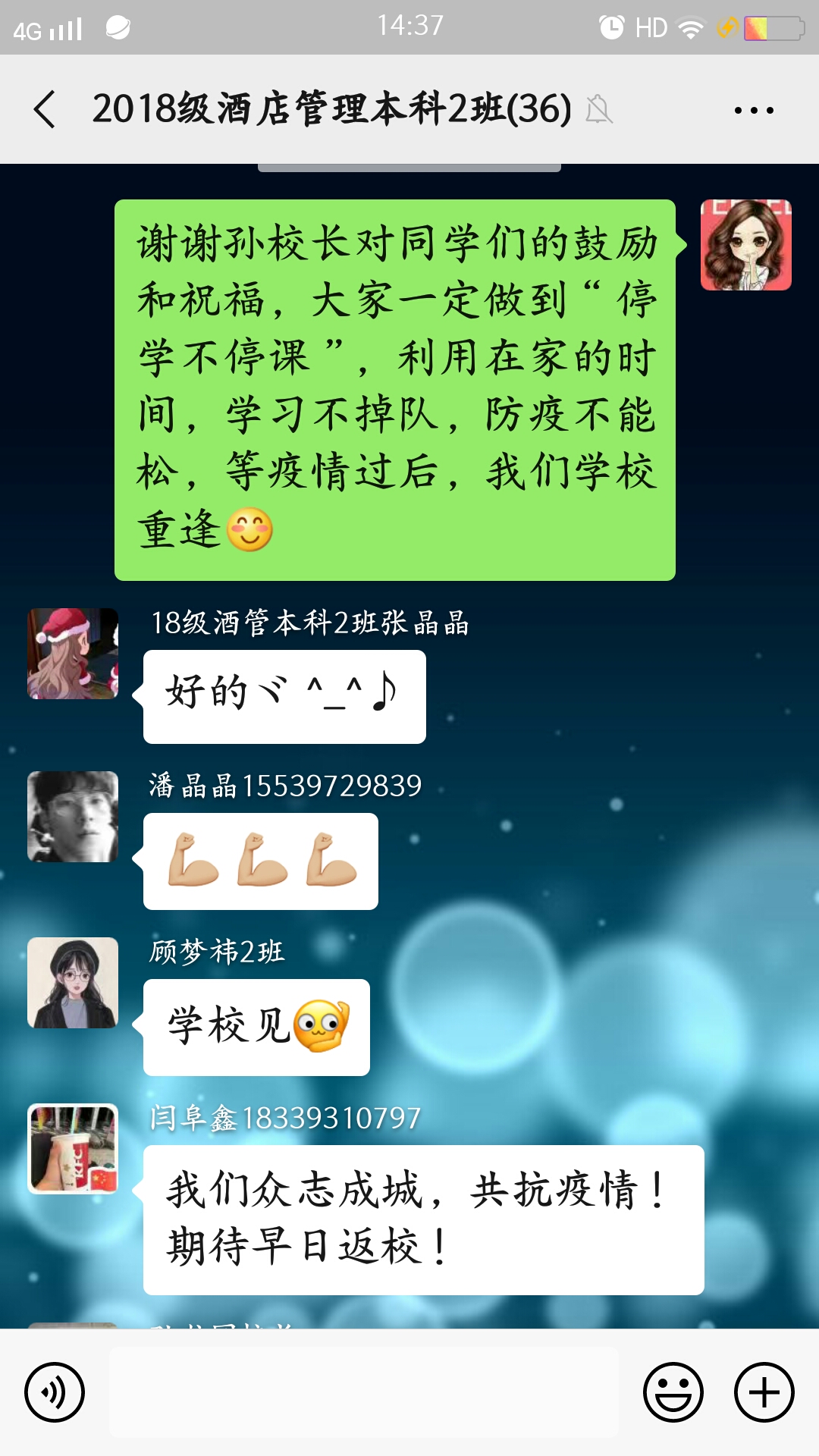Go back from the group chat

(45, 109)
